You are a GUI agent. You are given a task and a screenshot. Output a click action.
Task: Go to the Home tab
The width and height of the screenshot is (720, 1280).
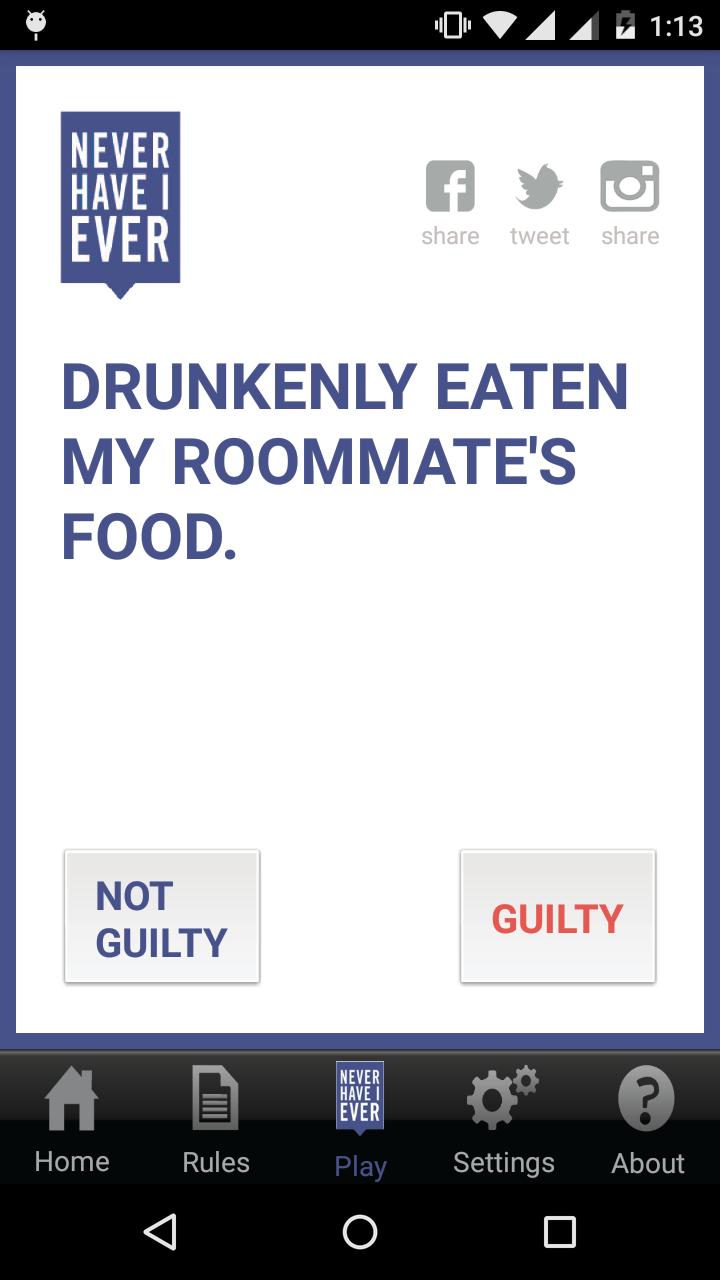point(72,1118)
